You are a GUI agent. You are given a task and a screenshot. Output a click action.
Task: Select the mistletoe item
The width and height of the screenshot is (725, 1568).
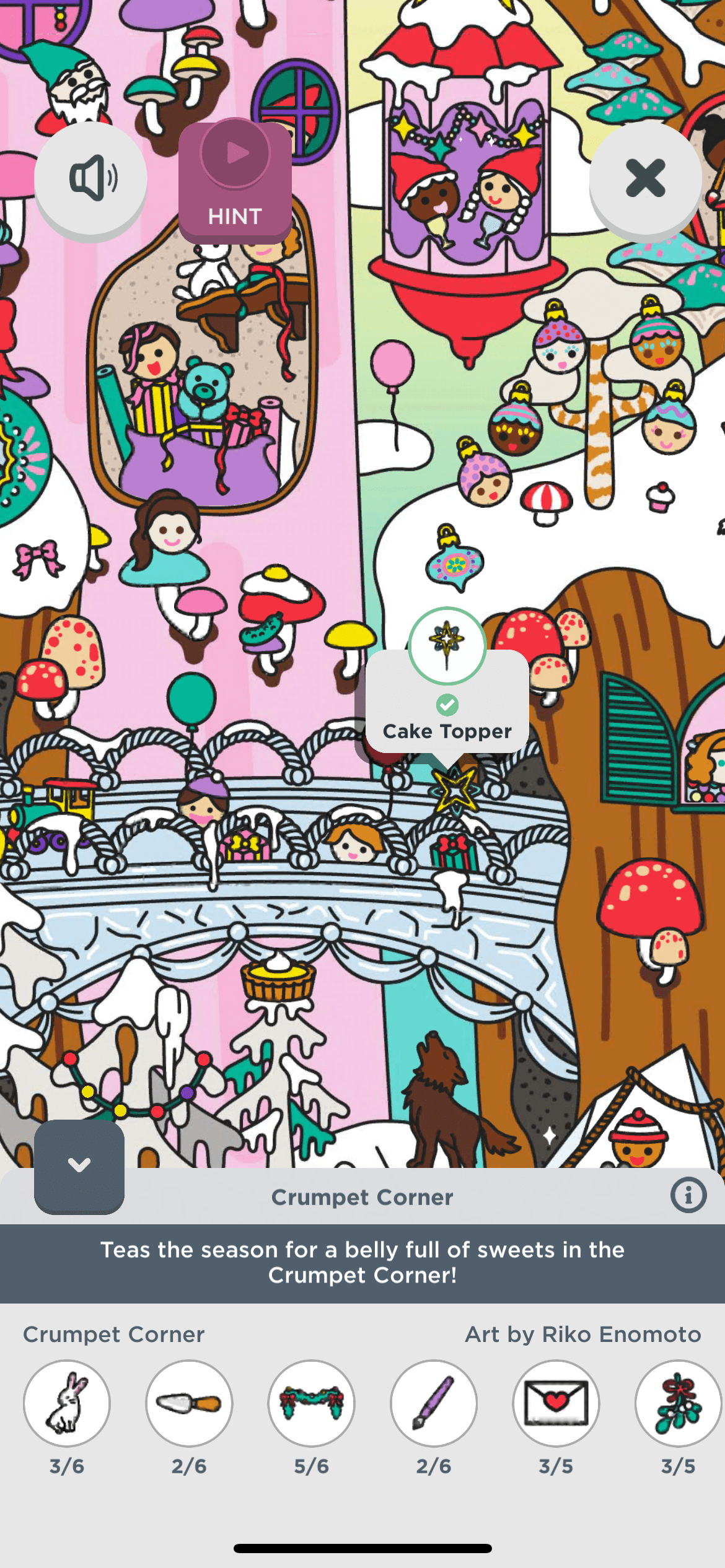(x=678, y=1403)
